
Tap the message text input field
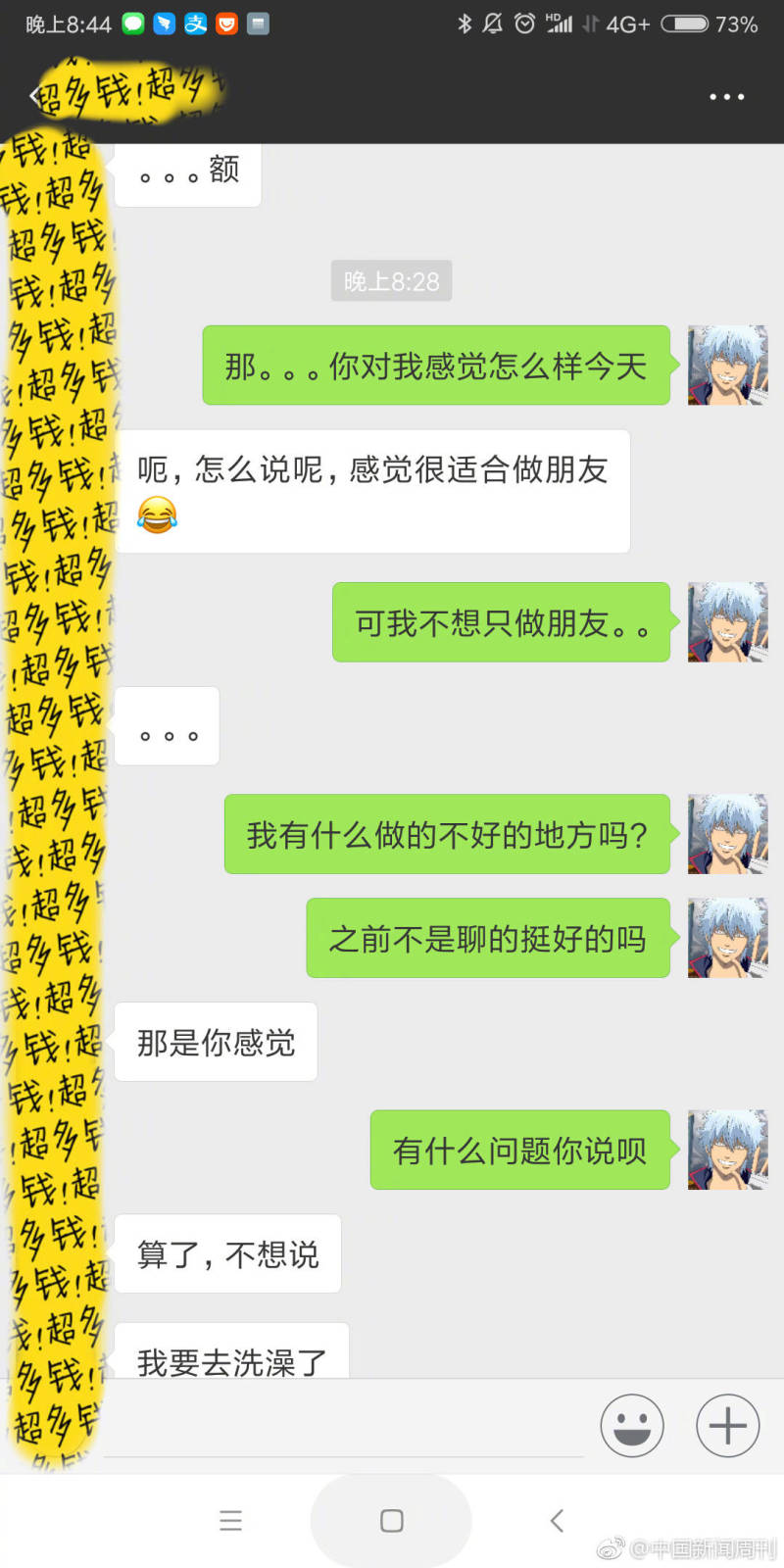click(343, 1427)
